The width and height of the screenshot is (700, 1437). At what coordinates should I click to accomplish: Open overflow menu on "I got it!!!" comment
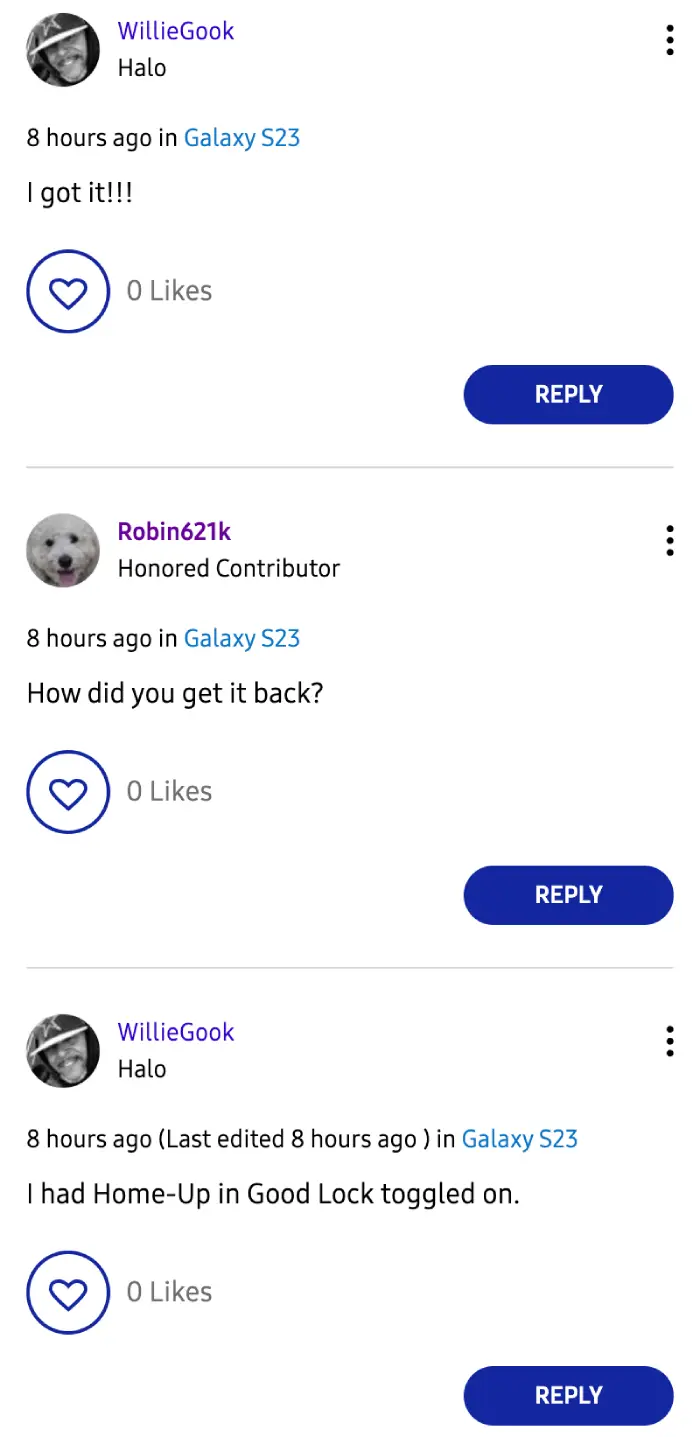670,40
